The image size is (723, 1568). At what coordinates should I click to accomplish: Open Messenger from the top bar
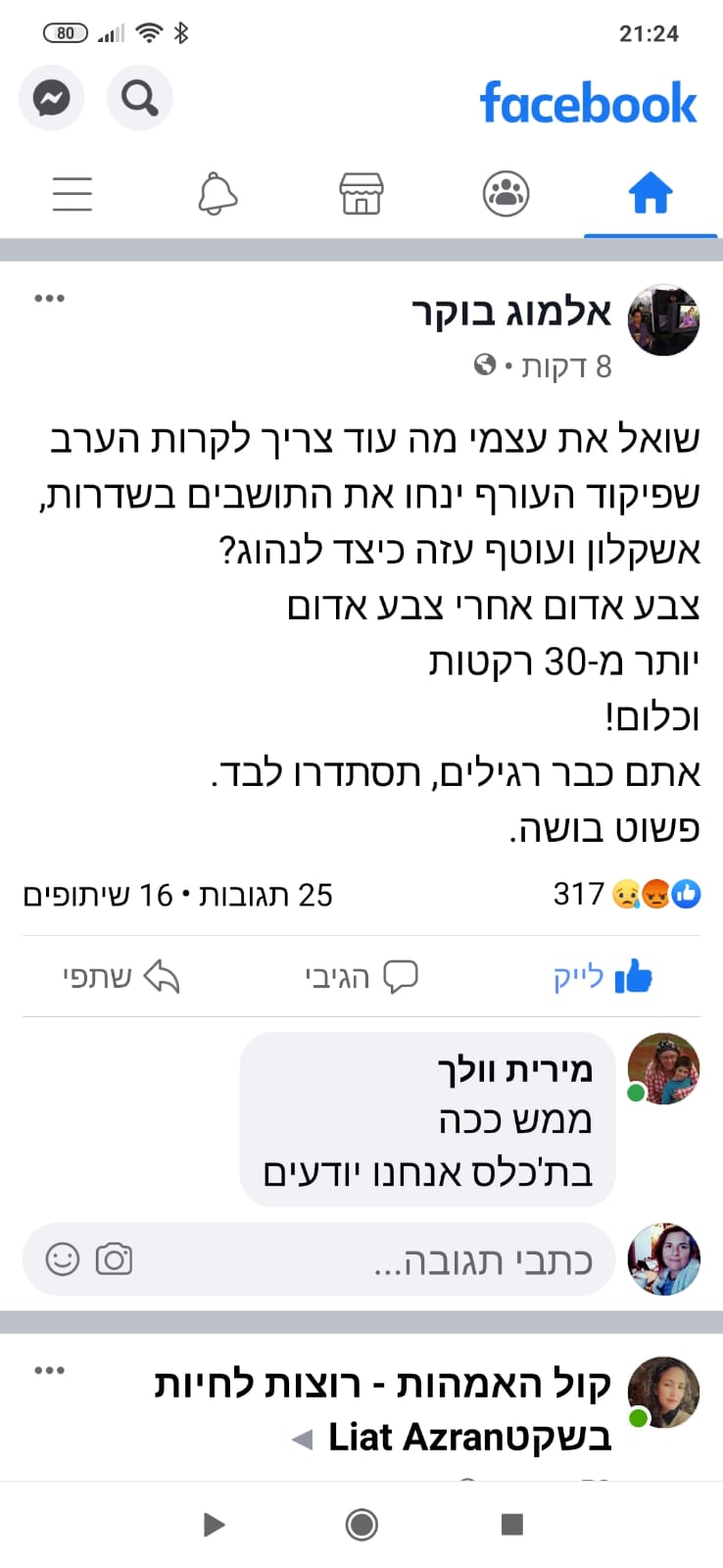click(51, 98)
